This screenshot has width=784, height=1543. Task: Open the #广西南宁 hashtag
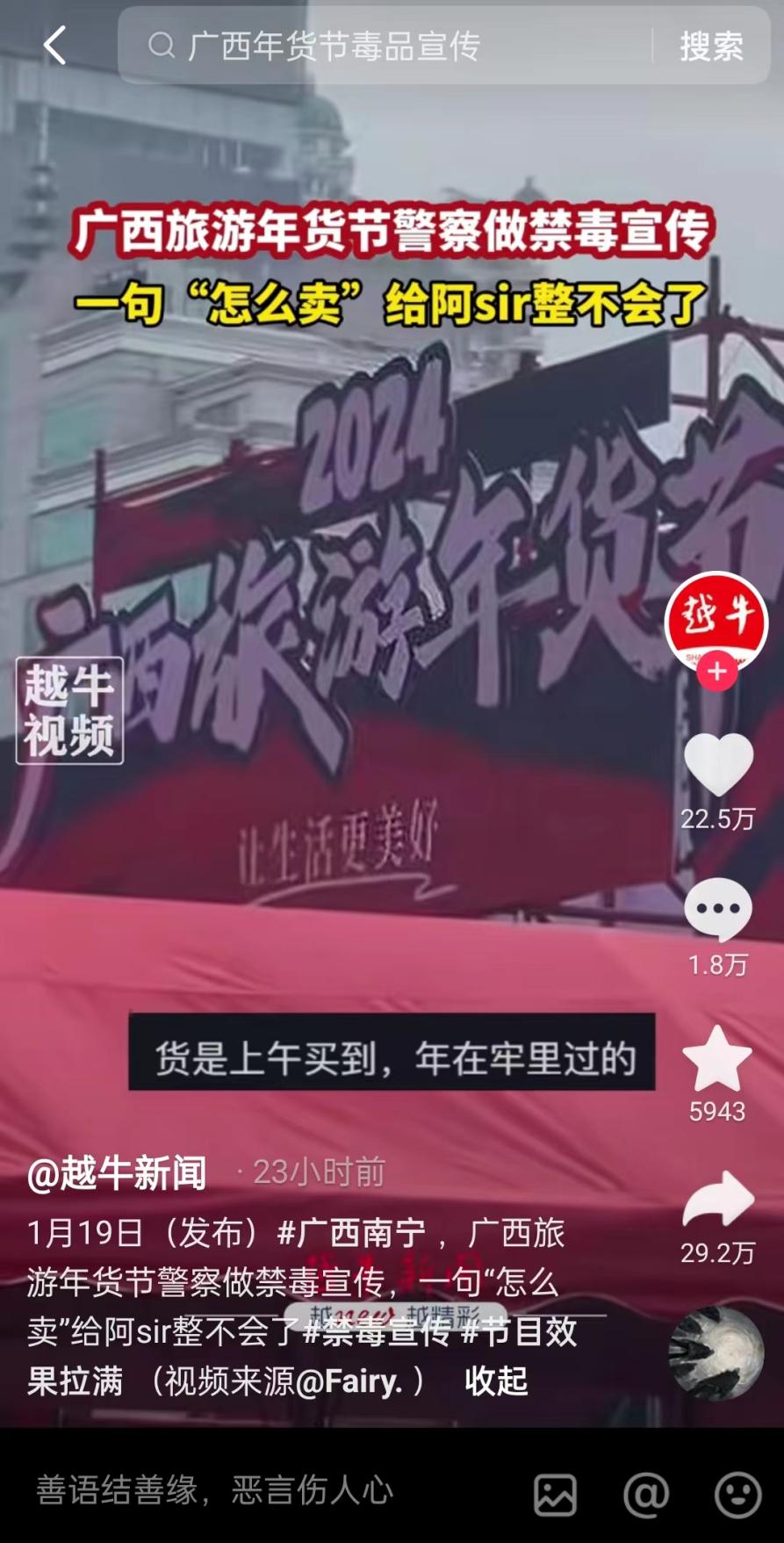tap(351, 1233)
